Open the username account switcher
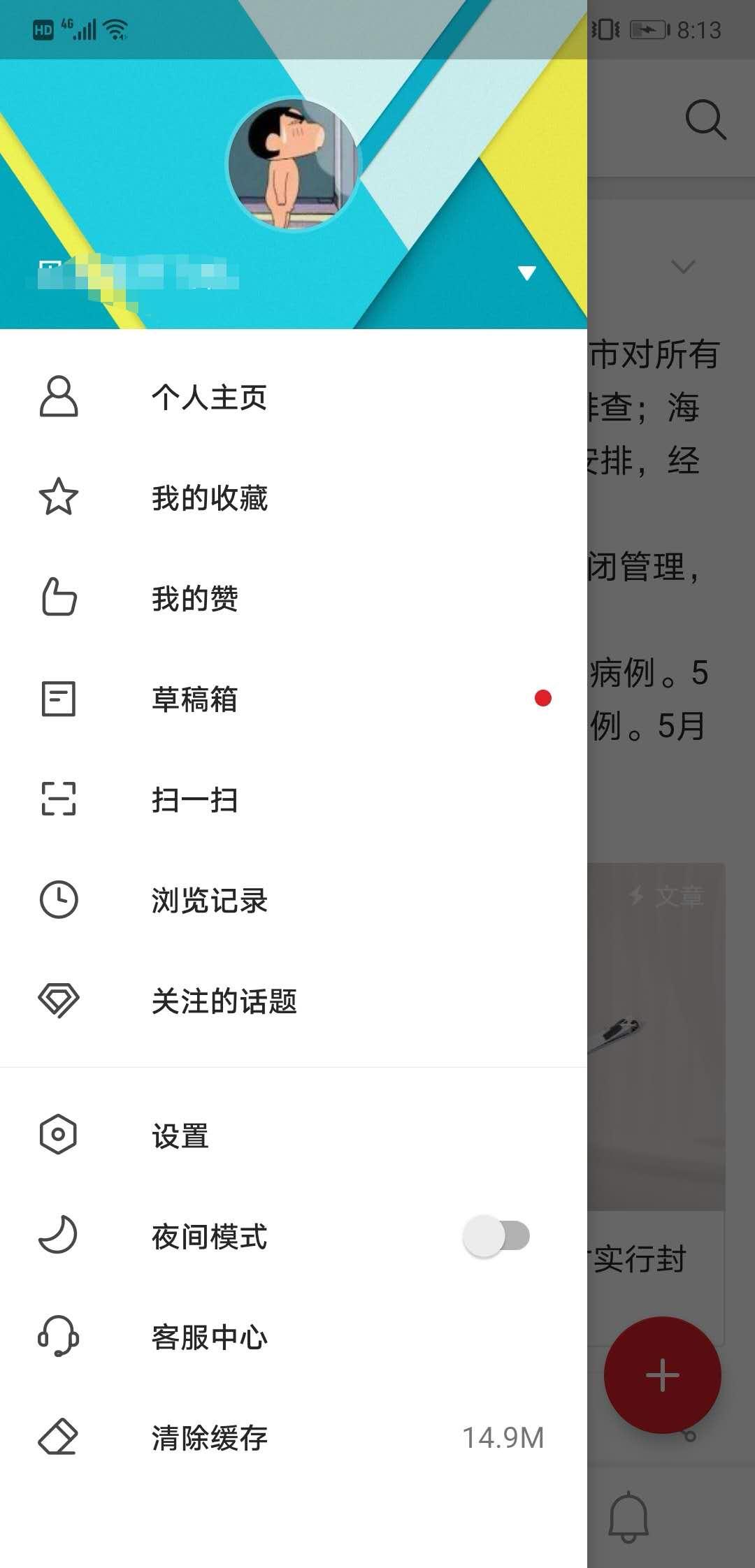The width and height of the screenshot is (755, 1568). [x=140, y=273]
